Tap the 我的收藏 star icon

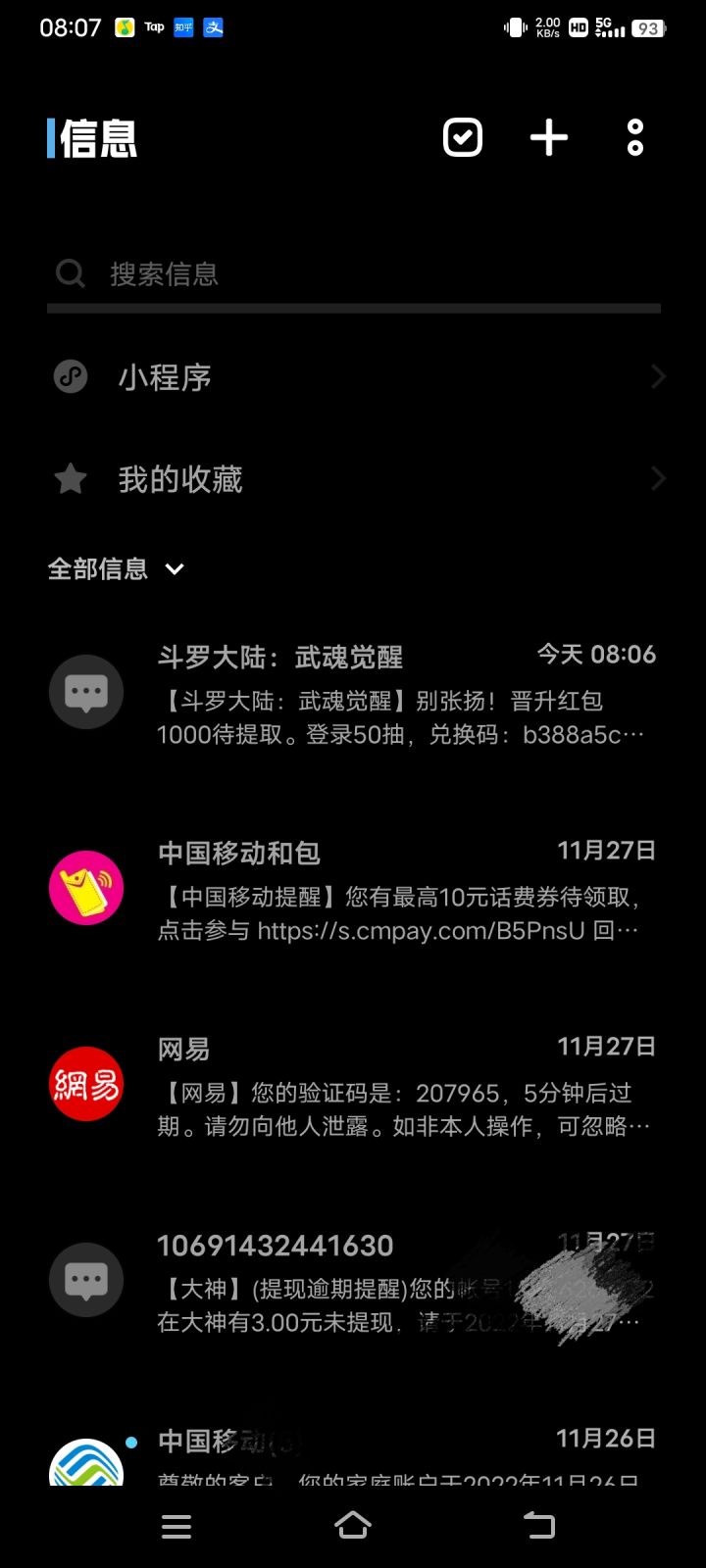[x=69, y=479]
